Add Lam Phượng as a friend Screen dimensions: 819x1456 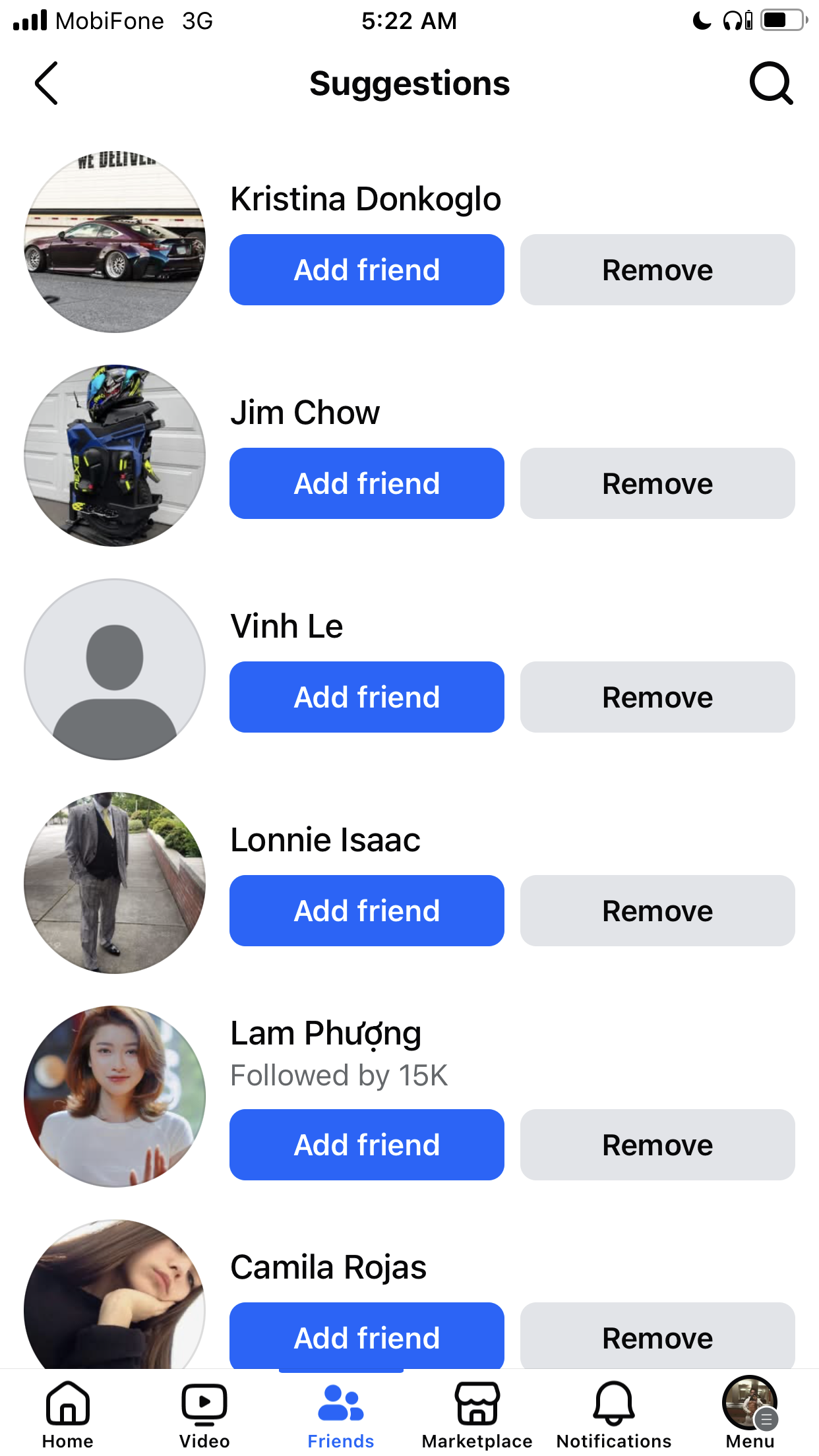tap(367, 1145)
